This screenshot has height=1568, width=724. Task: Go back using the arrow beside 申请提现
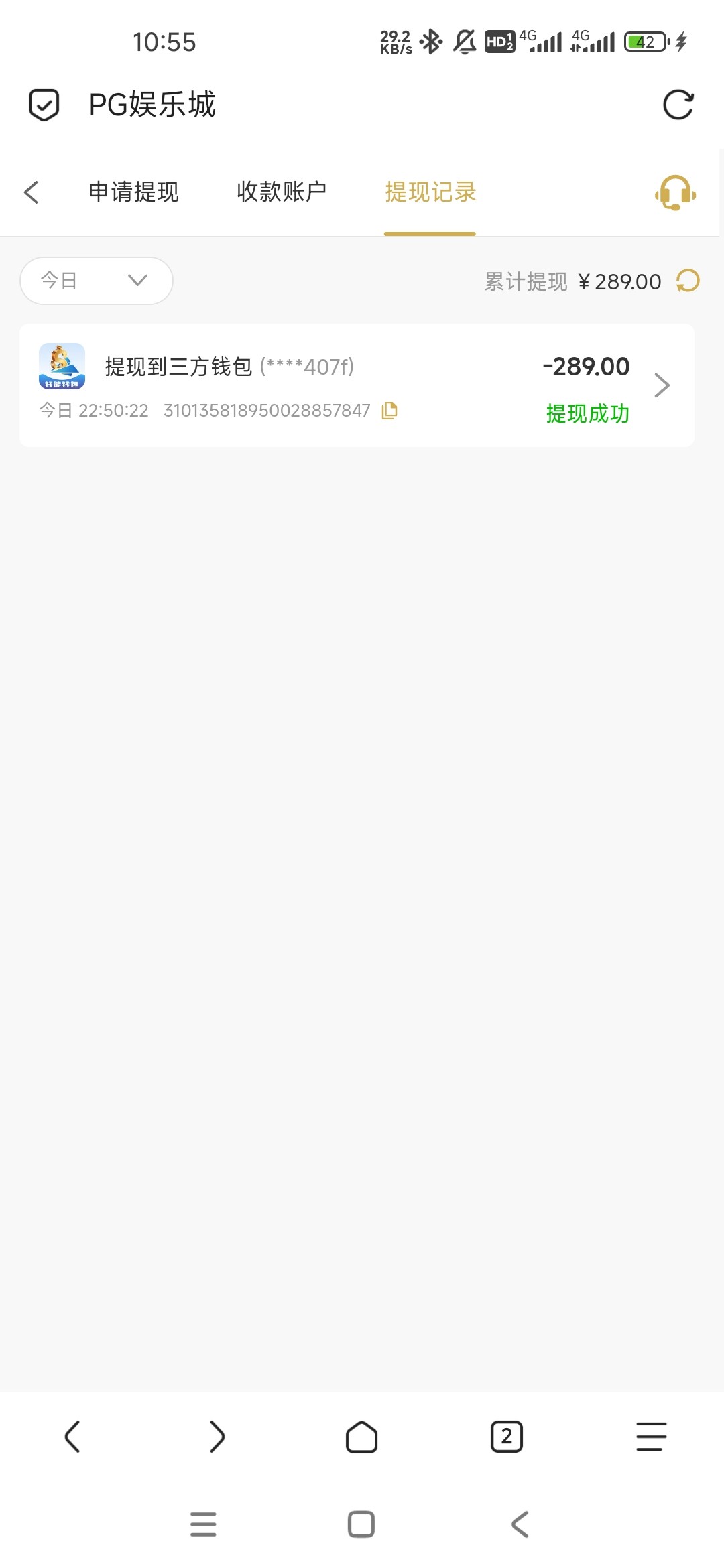point(31,192)
